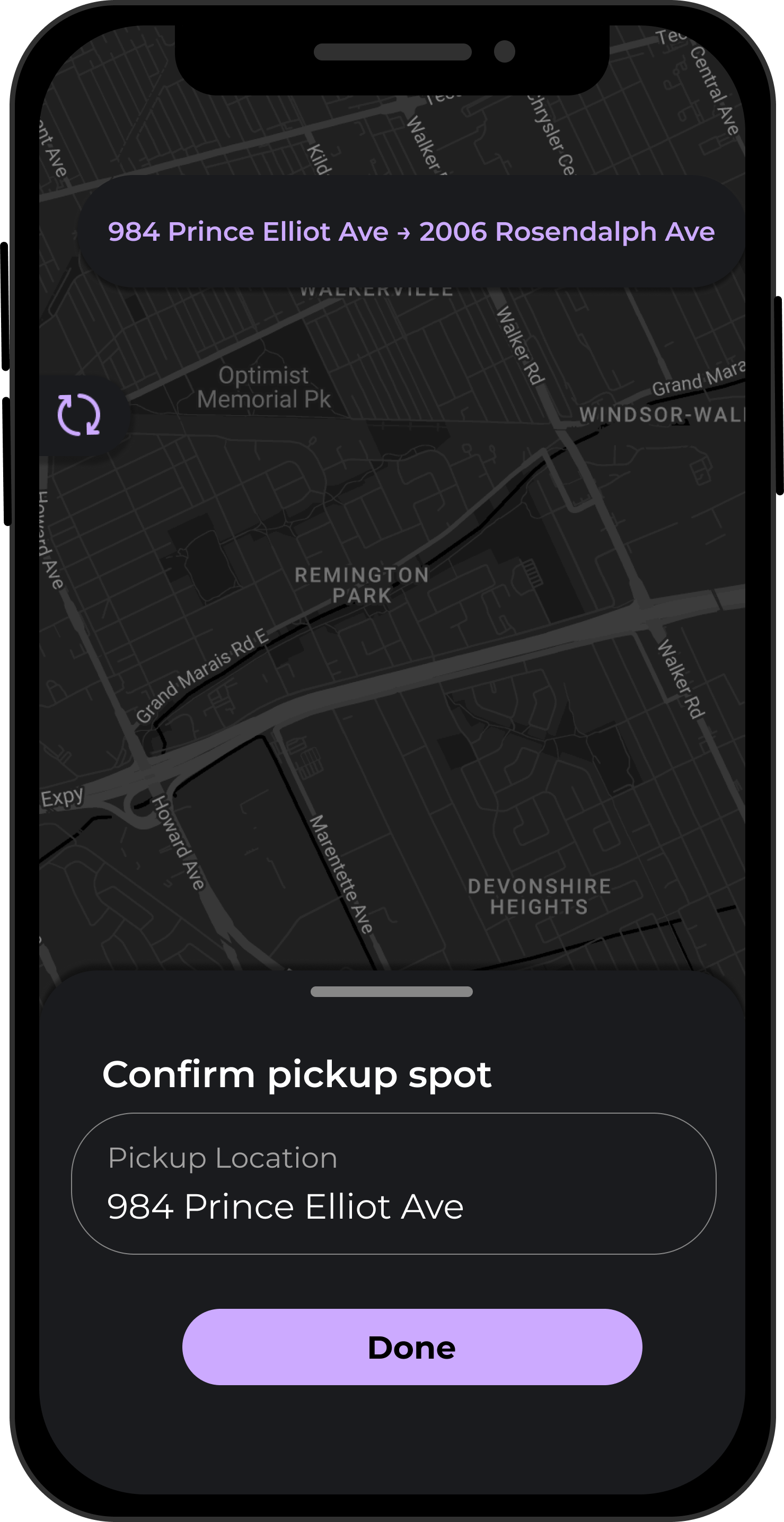Screen dimensions: 784x1522
Task: Tap destination 2006 Rosendalph Ave in the banner
Action: pyautogui.click(x=568, y=232)
